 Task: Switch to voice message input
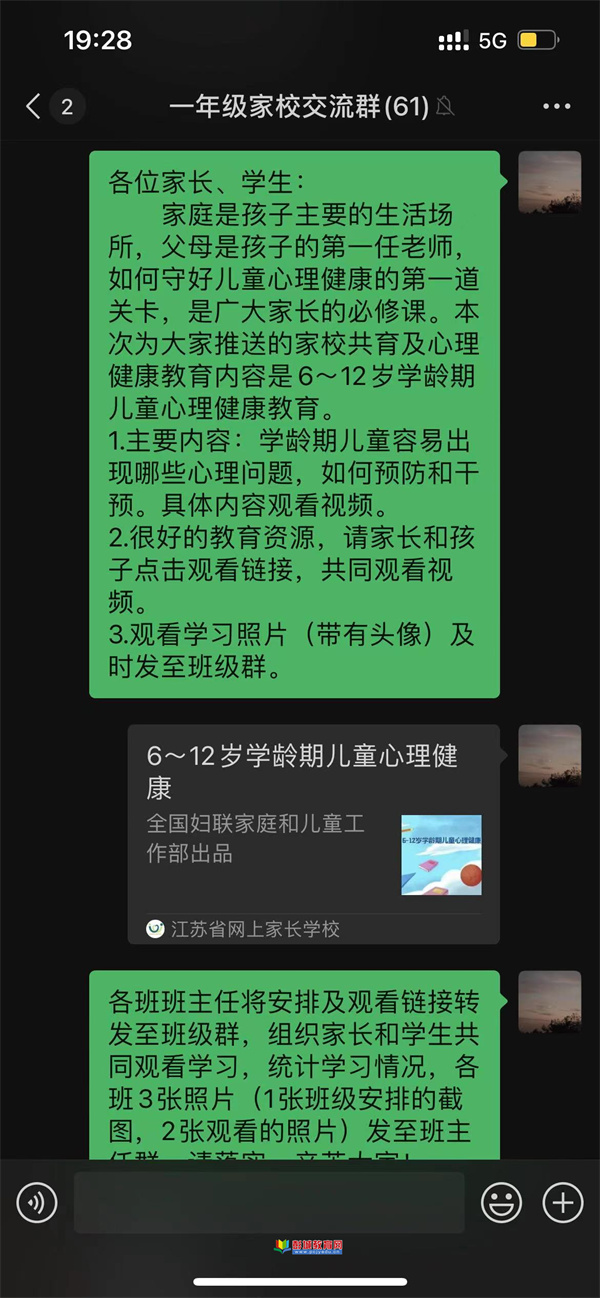[x=37, y=1202]
